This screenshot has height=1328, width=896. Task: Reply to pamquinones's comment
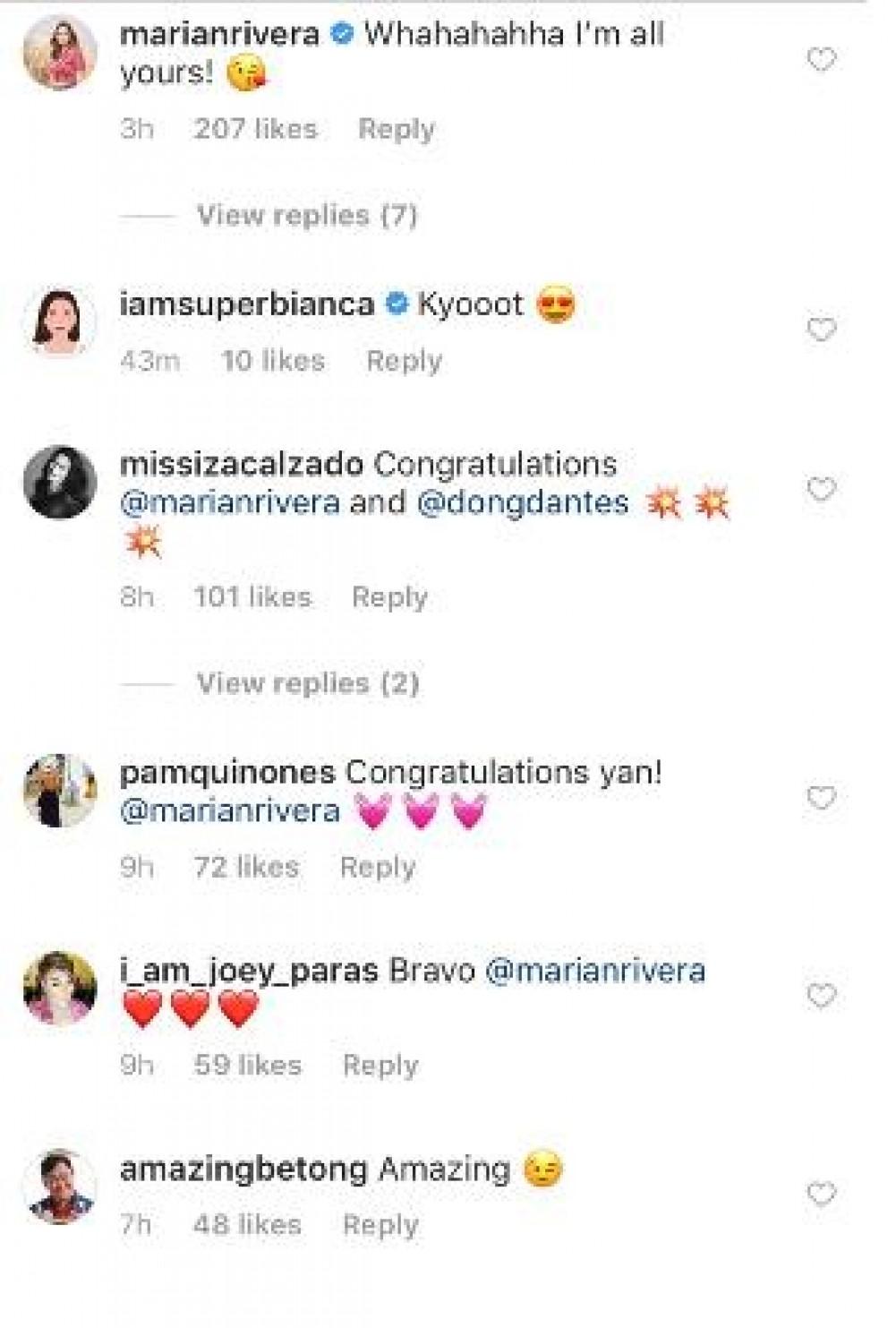click(x=378, y=867)
